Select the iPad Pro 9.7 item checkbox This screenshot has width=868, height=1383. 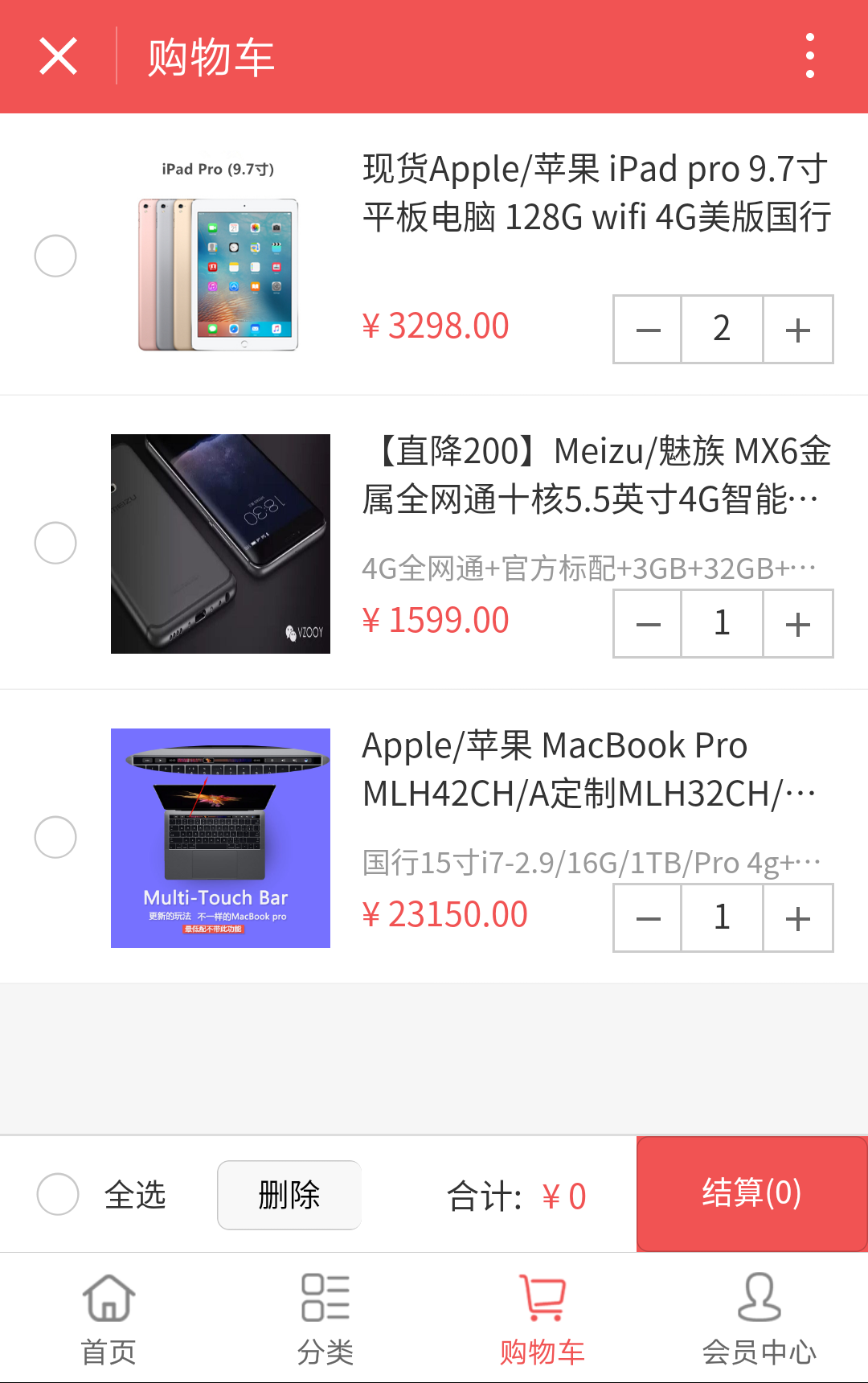pyautogui.click(x=55, y=256)
